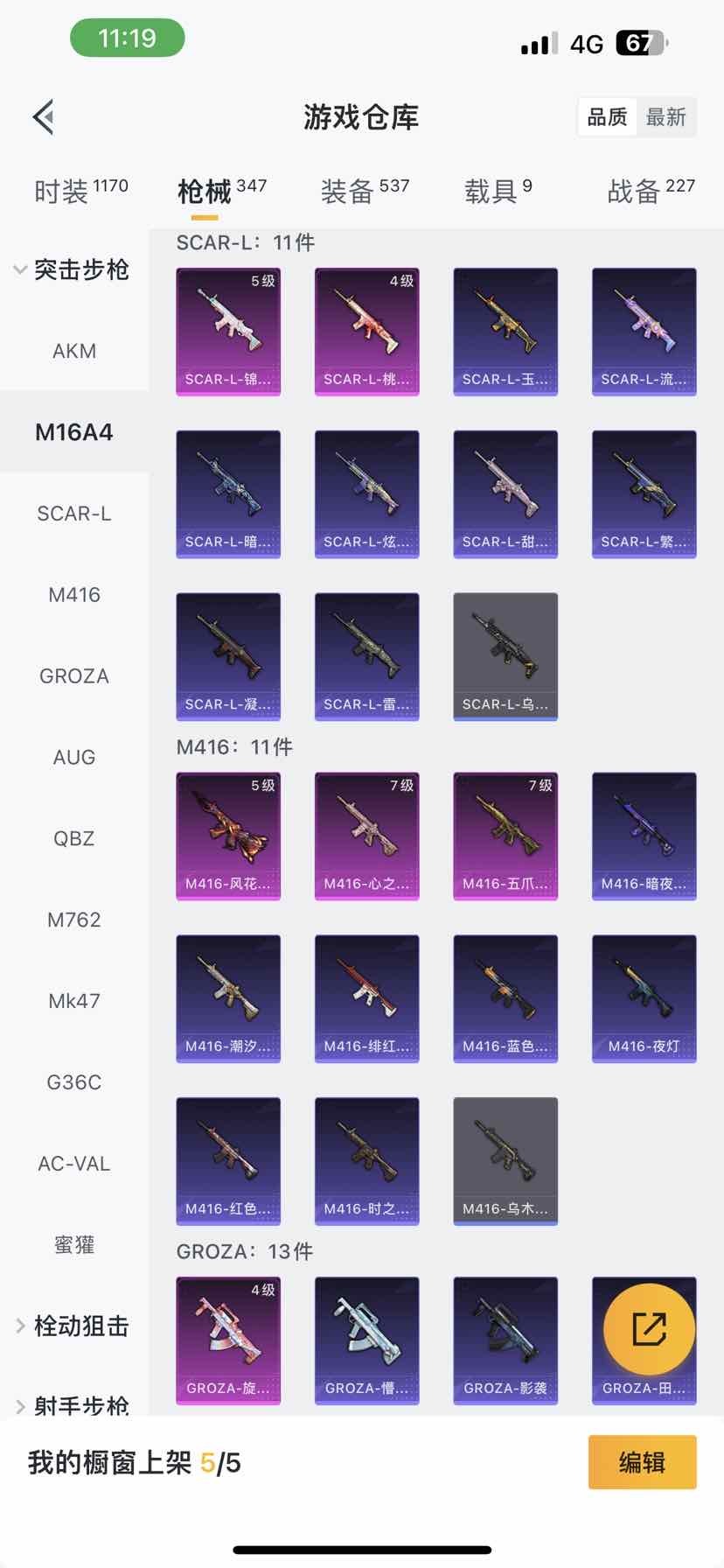This screenshot has height=1568, width=724.
Task: Tap the orange floating share button
Action: tap(649, 1329)
